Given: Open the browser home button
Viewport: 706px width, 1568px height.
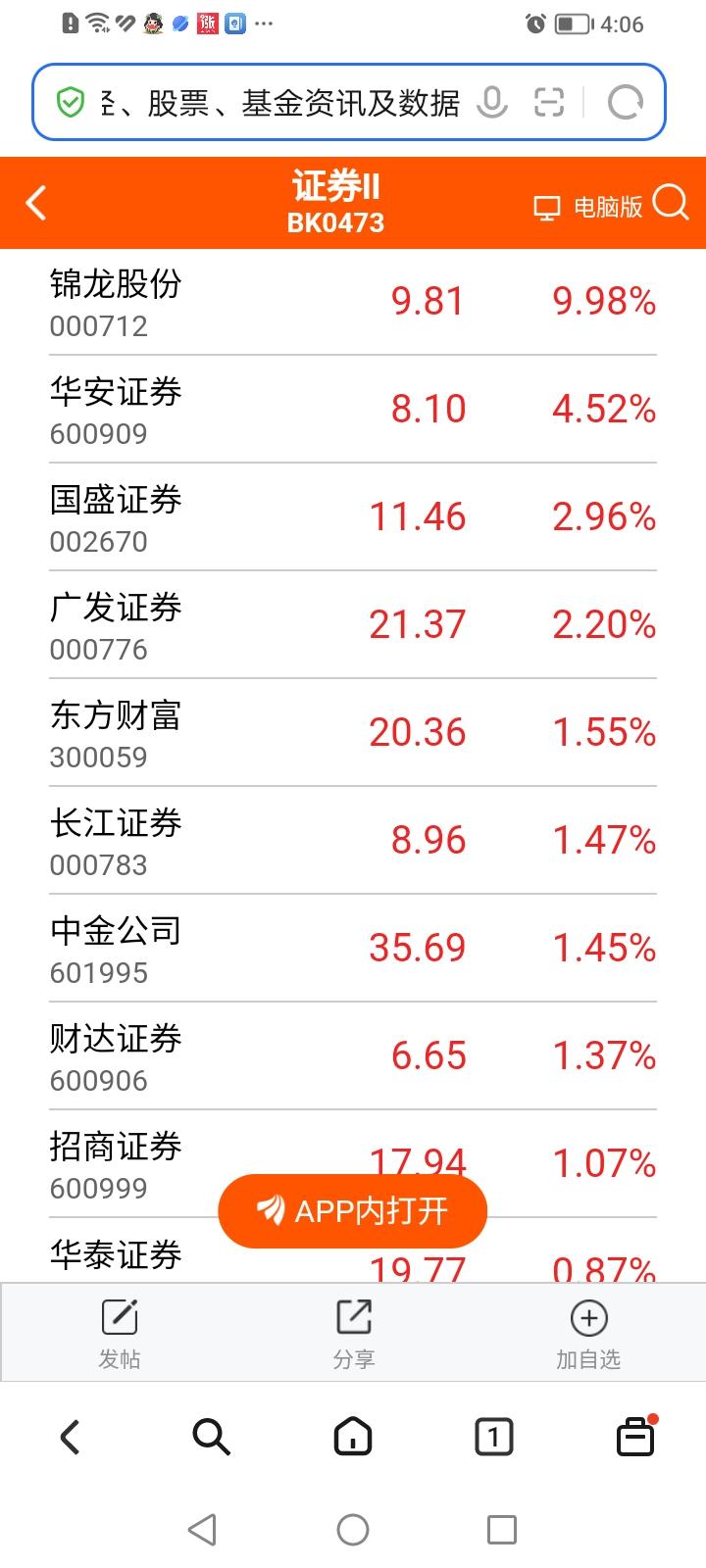Looking at the screenshot, I should tap(353, 1437).
